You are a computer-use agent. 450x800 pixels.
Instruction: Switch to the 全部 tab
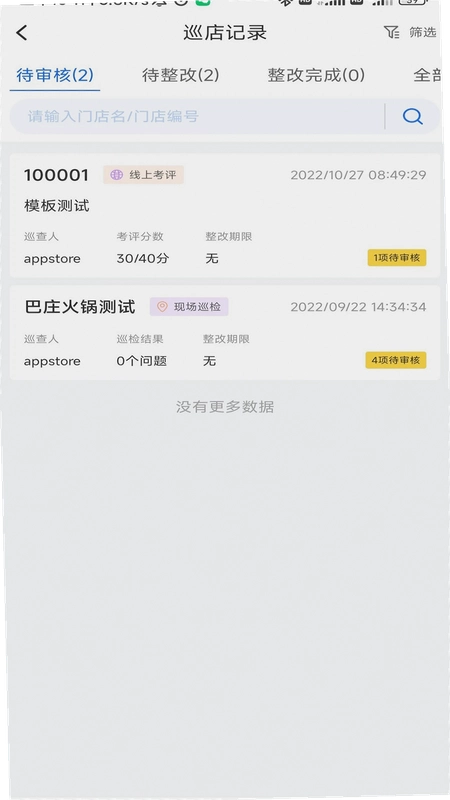[428, 76]
